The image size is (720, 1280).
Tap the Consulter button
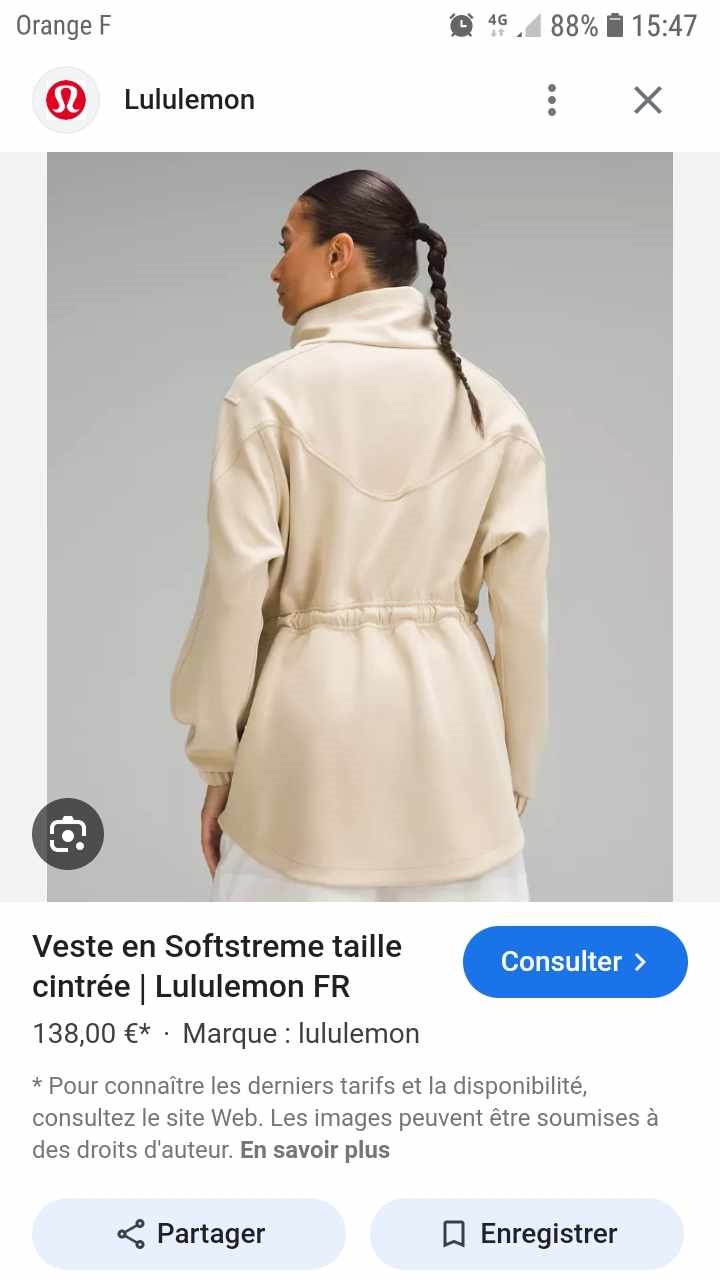pos(575,962)
